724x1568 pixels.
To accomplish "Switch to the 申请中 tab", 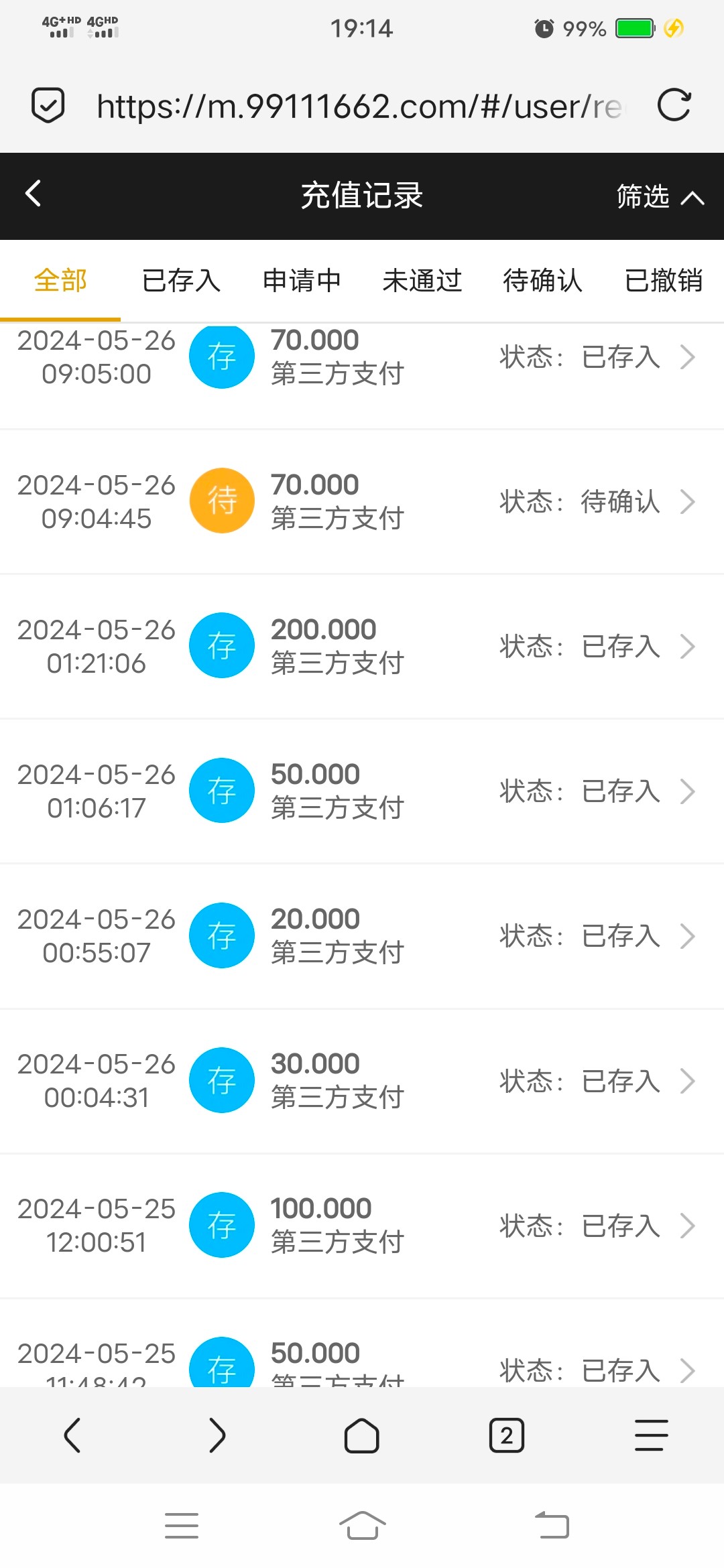I will (302, 280).
